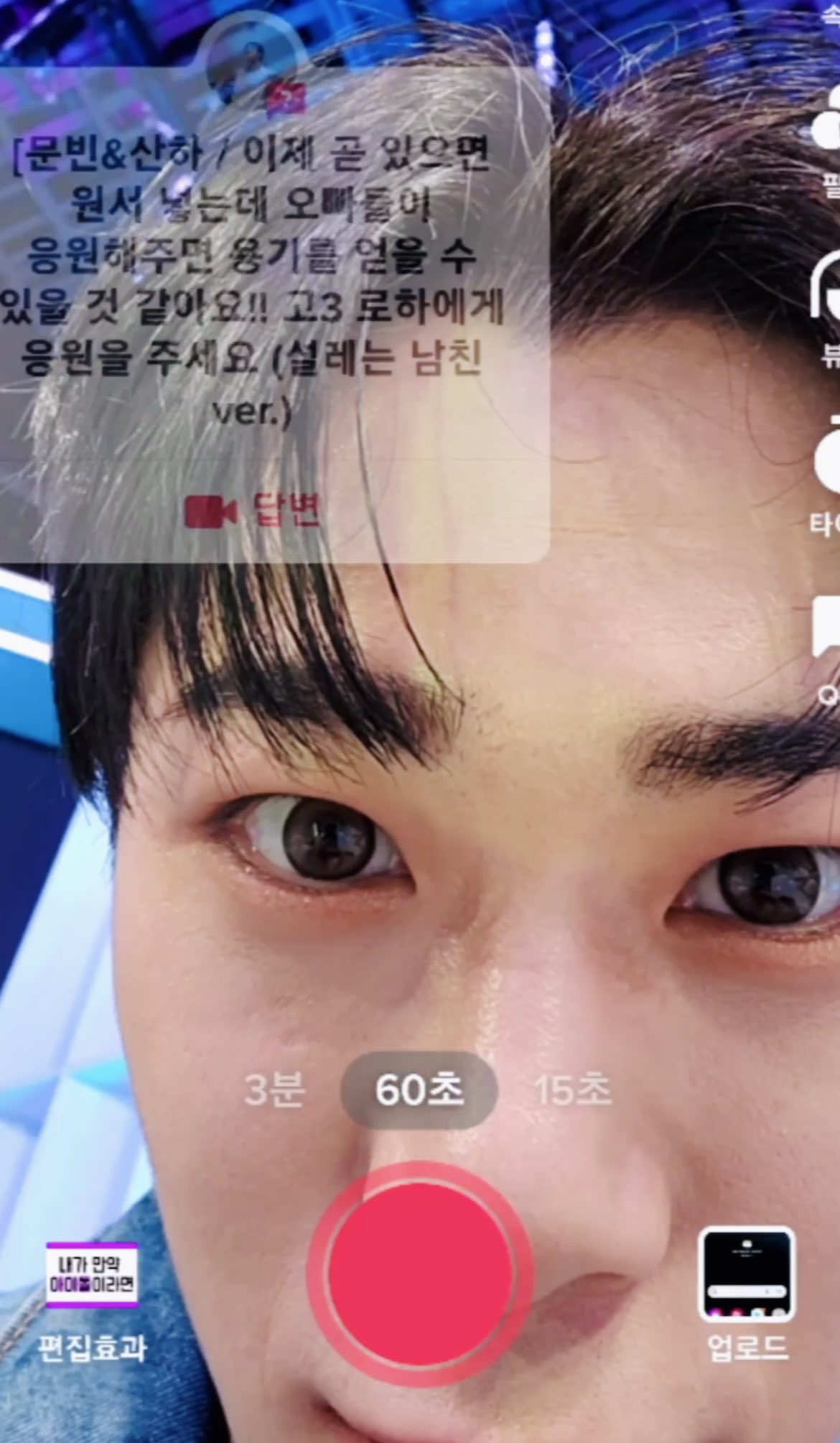The height and width of the screenshot is (1443, 840).
Task: Switch to the 15초 recording length
Action: pyautogui.click(x=571, y=1090)
